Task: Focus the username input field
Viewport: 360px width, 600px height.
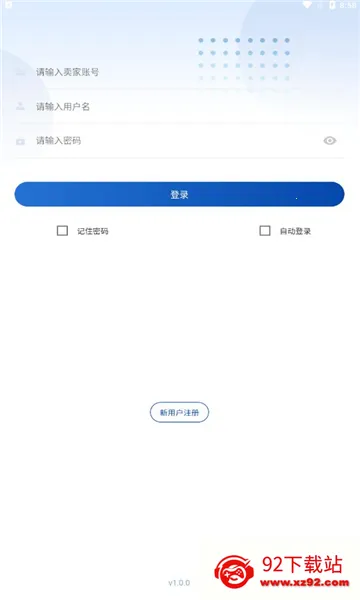Action: point(179,106)
